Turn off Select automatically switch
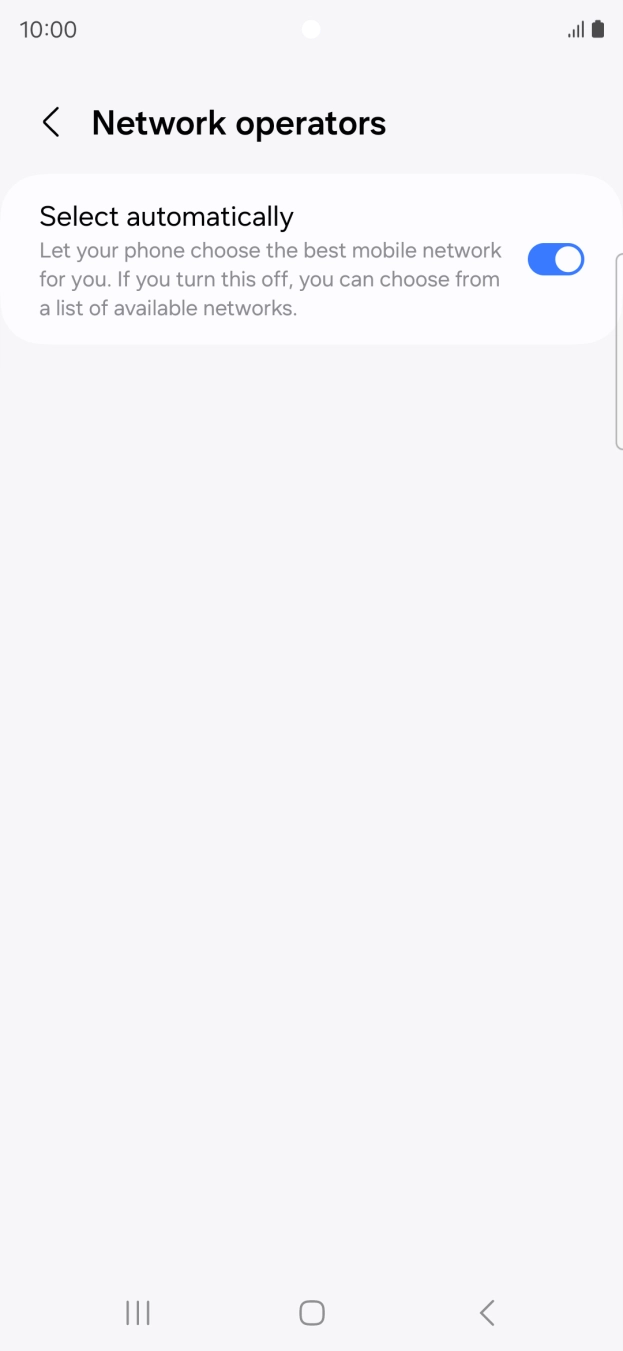The width and height of the screenshot is (623, 1351). tap(555, 260)
